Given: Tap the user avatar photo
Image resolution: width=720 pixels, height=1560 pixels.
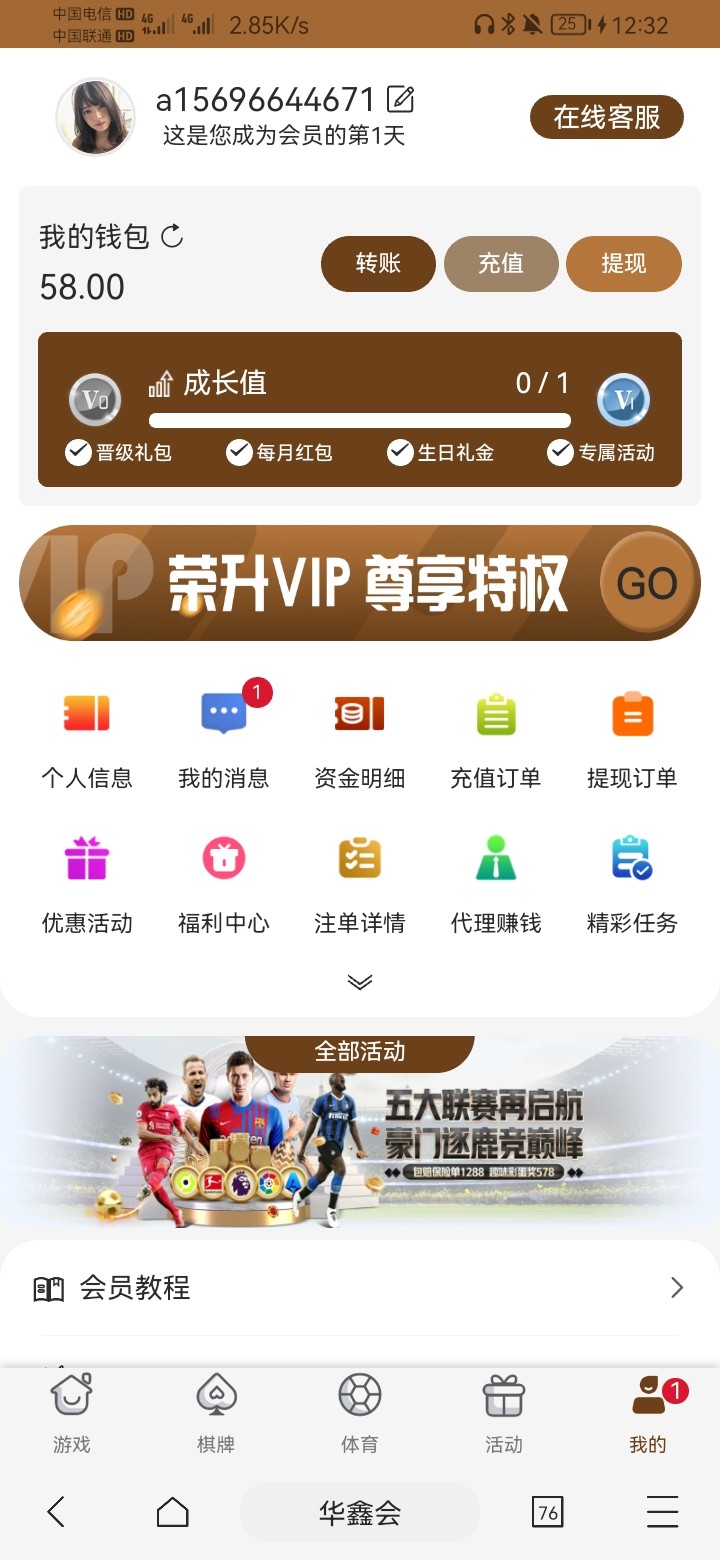Looking at the screenshot, I should tap(95, 116).
